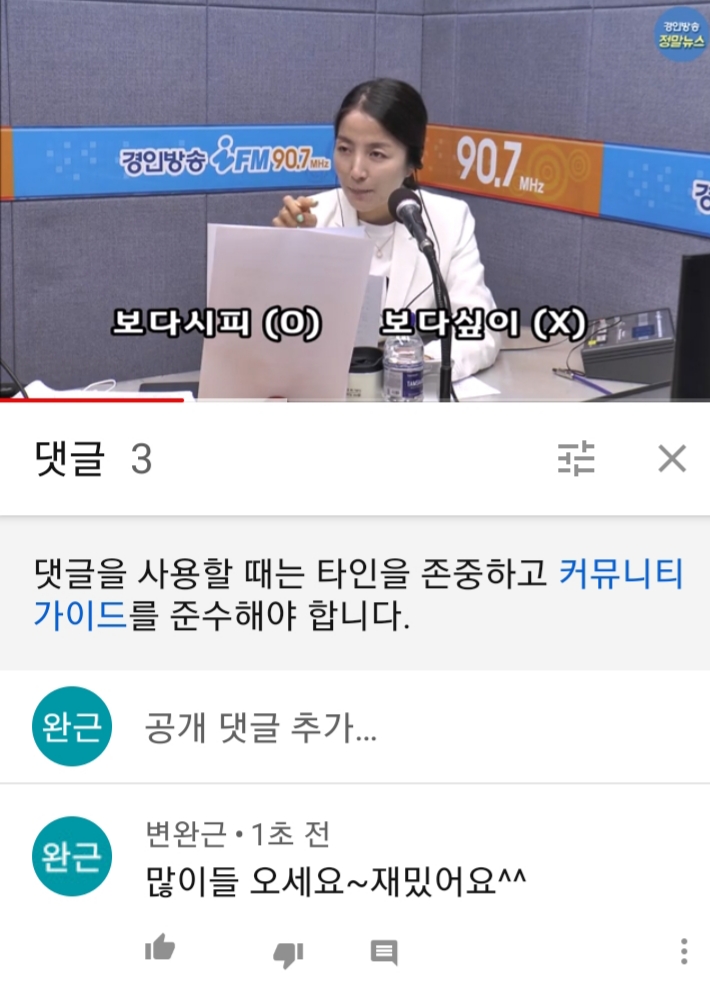Image resolution: width=710 pixels, height=992 pixels.
Task: Open overflow menu on 변완근's comment
Action: pos(684,951)
